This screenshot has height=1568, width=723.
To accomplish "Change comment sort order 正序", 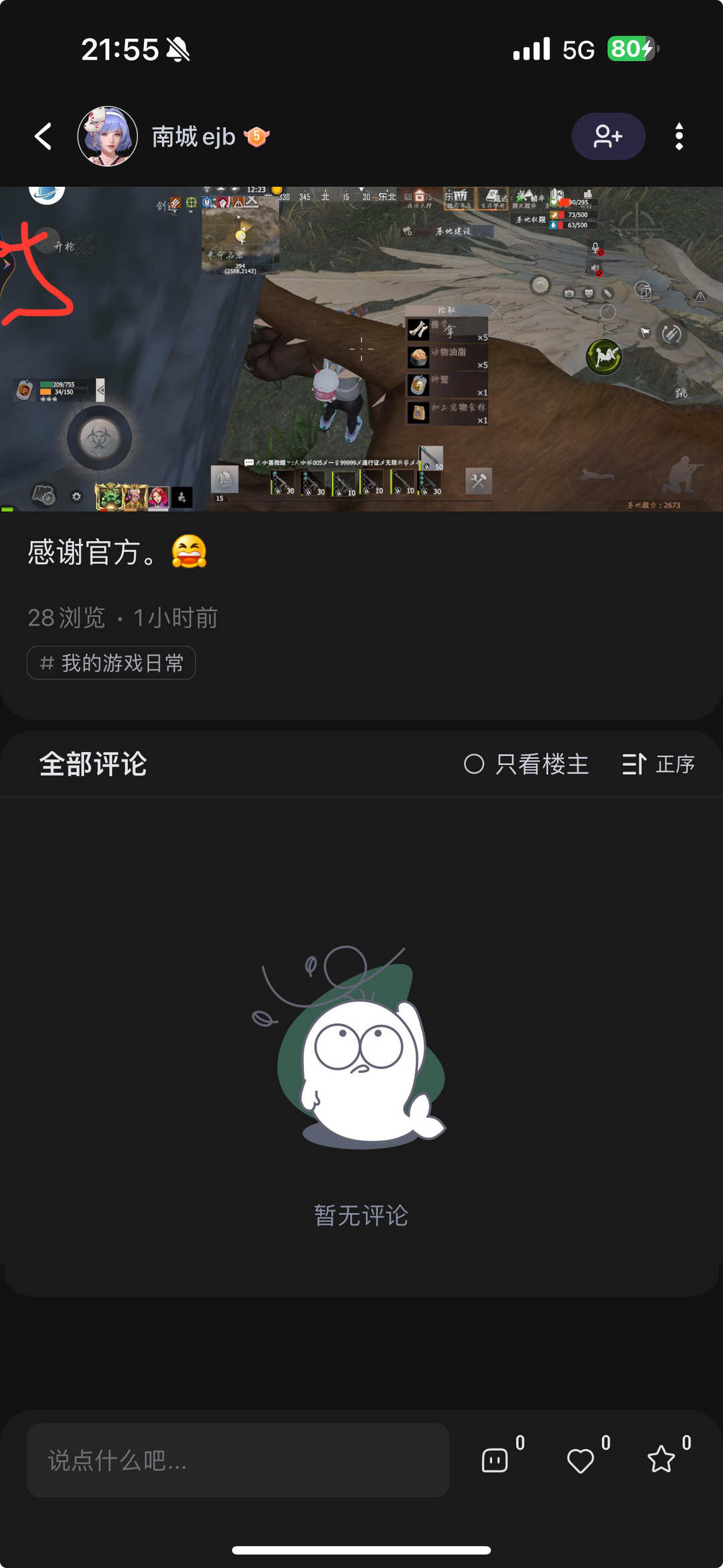I will click(x=659, y=764).
